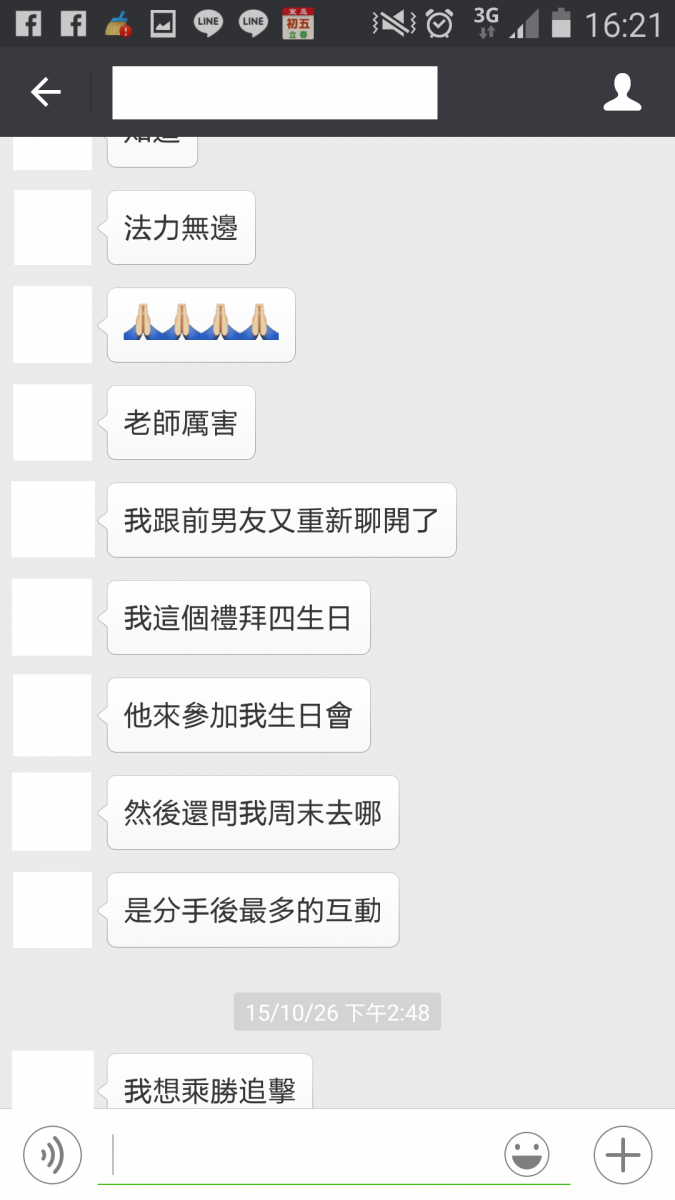The width and height of the screenshot is (675, 1200).
Task: Switch to voice message input
Action: [52, 1155]
